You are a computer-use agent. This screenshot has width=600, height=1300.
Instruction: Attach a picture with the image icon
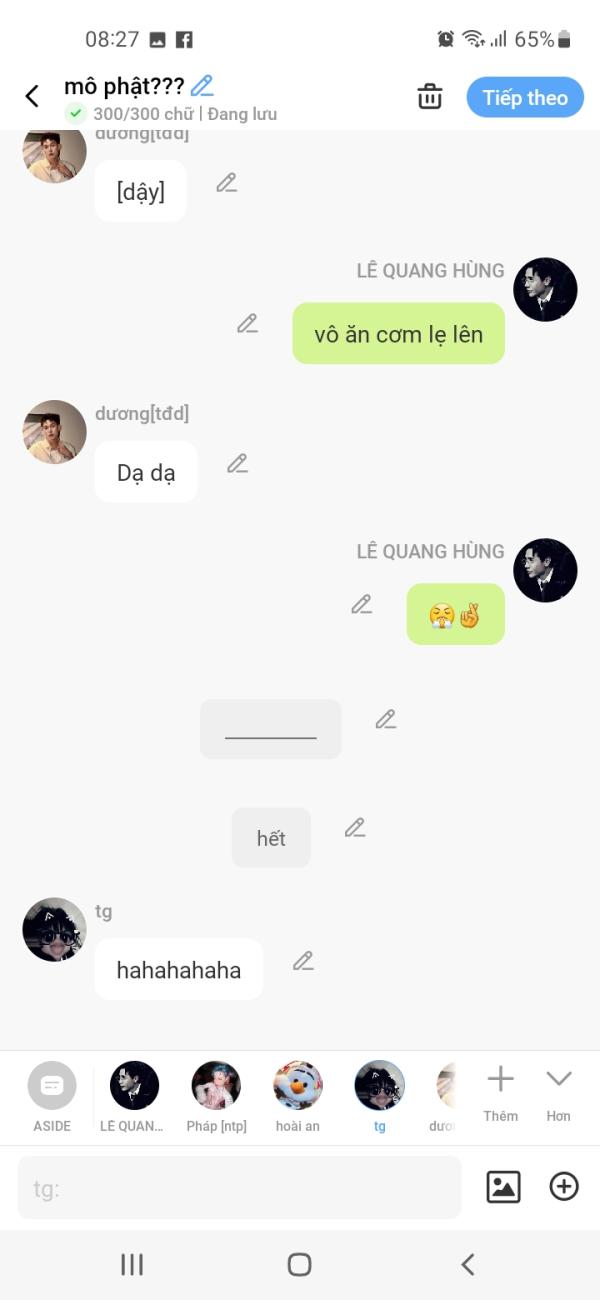coord(503,1187)
